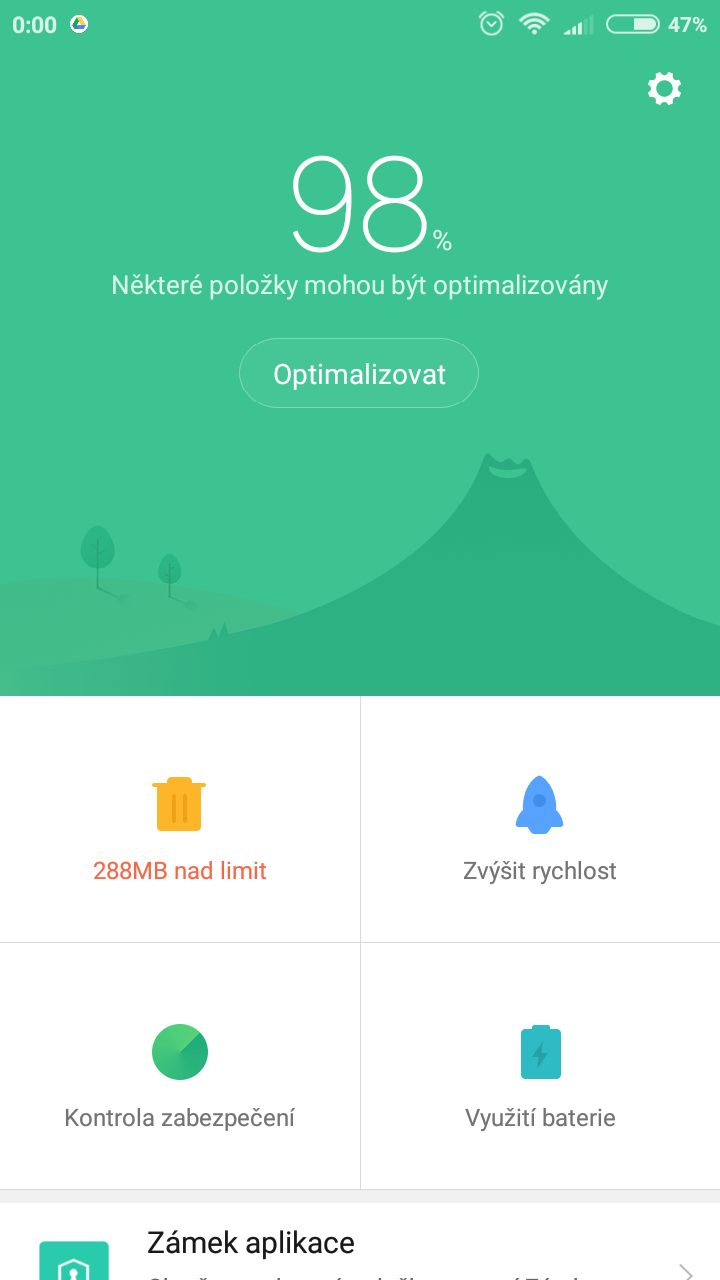Tap the Optimalizovat button
The image size is (720, 1280).
(359, 373)
